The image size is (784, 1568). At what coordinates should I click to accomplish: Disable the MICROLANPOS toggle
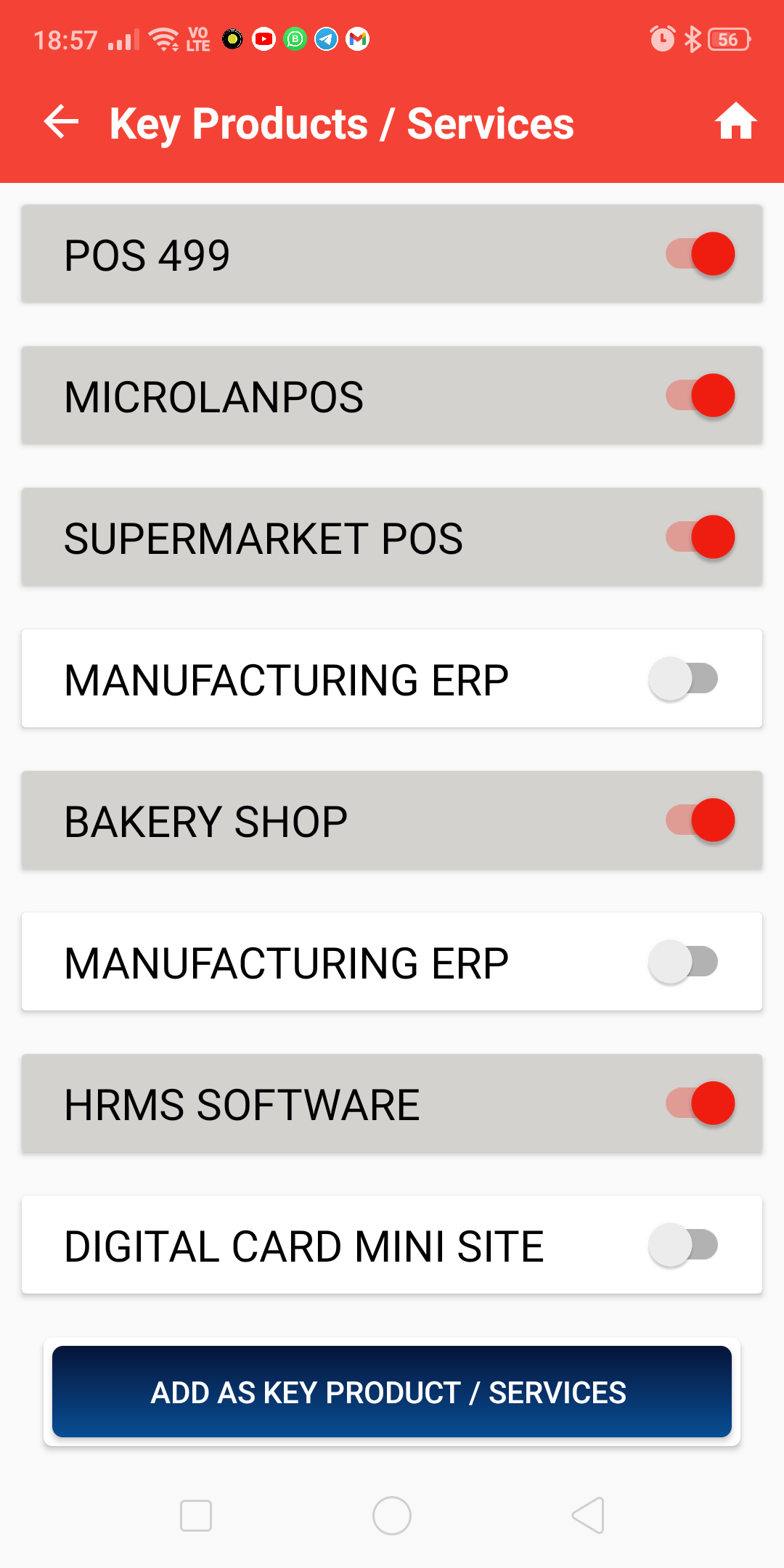pyautogui.click(x=701, y=396)
